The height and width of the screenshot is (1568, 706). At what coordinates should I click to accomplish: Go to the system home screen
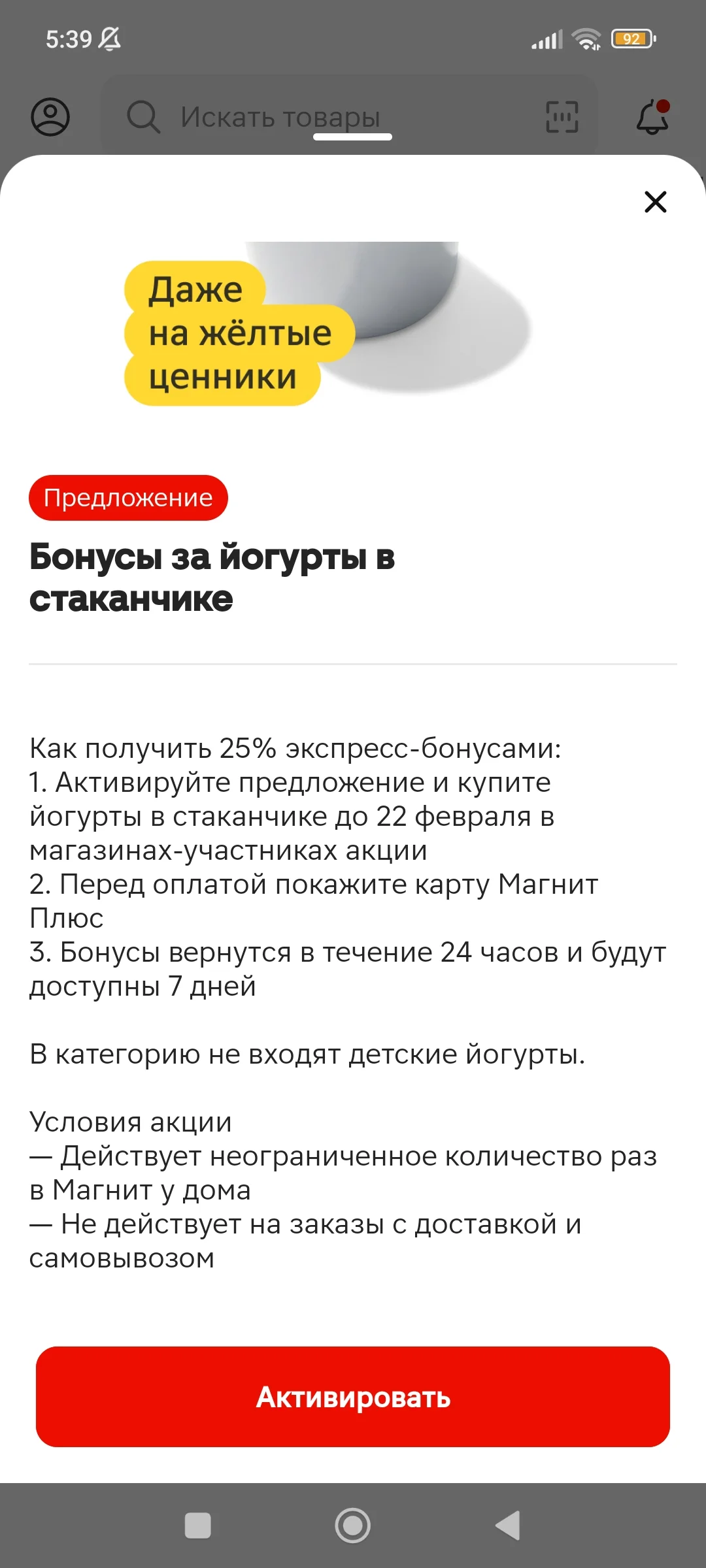tap(353, 1526)
